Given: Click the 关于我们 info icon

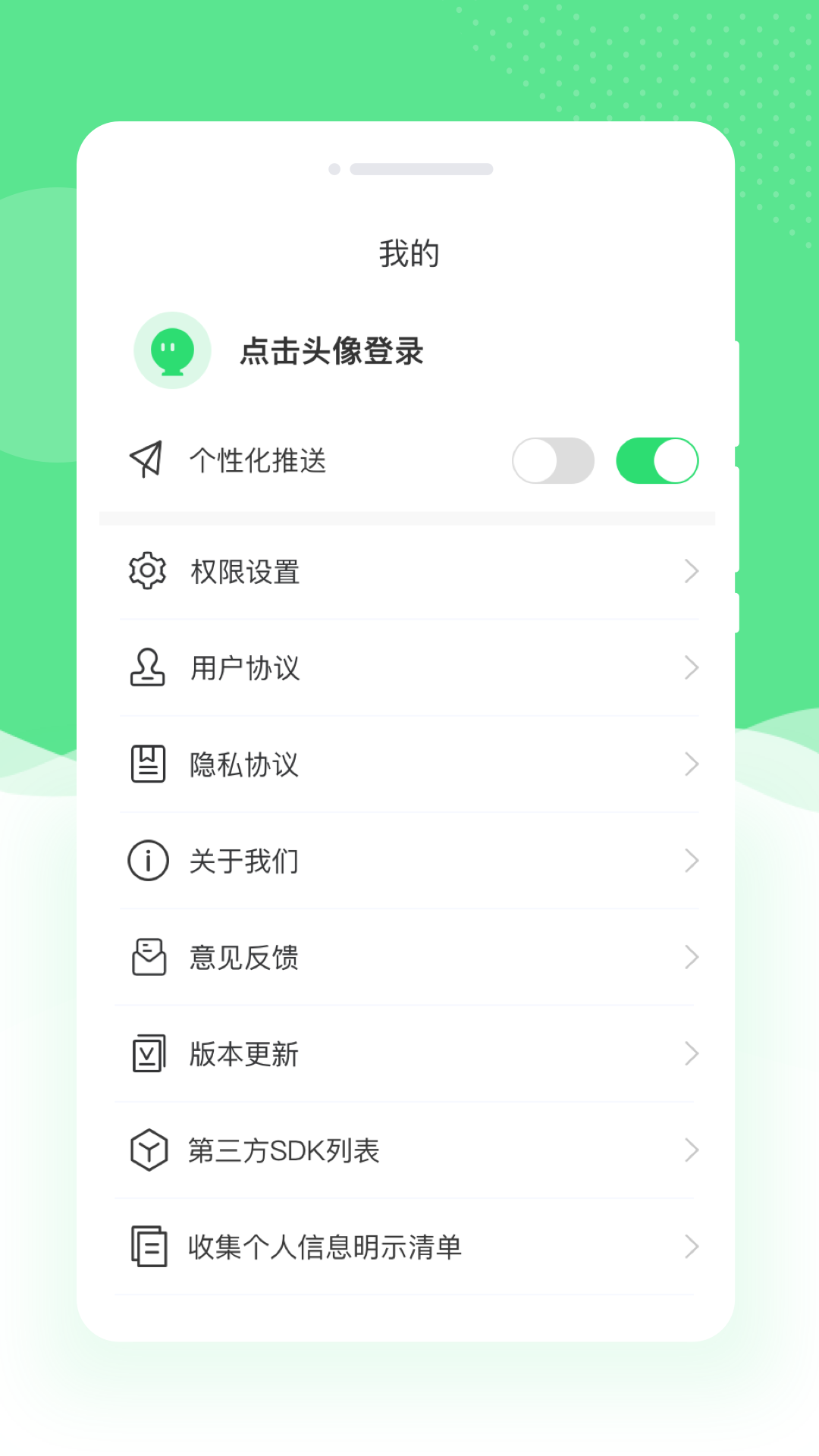Looking at the screenshot, I should (148, 860).
